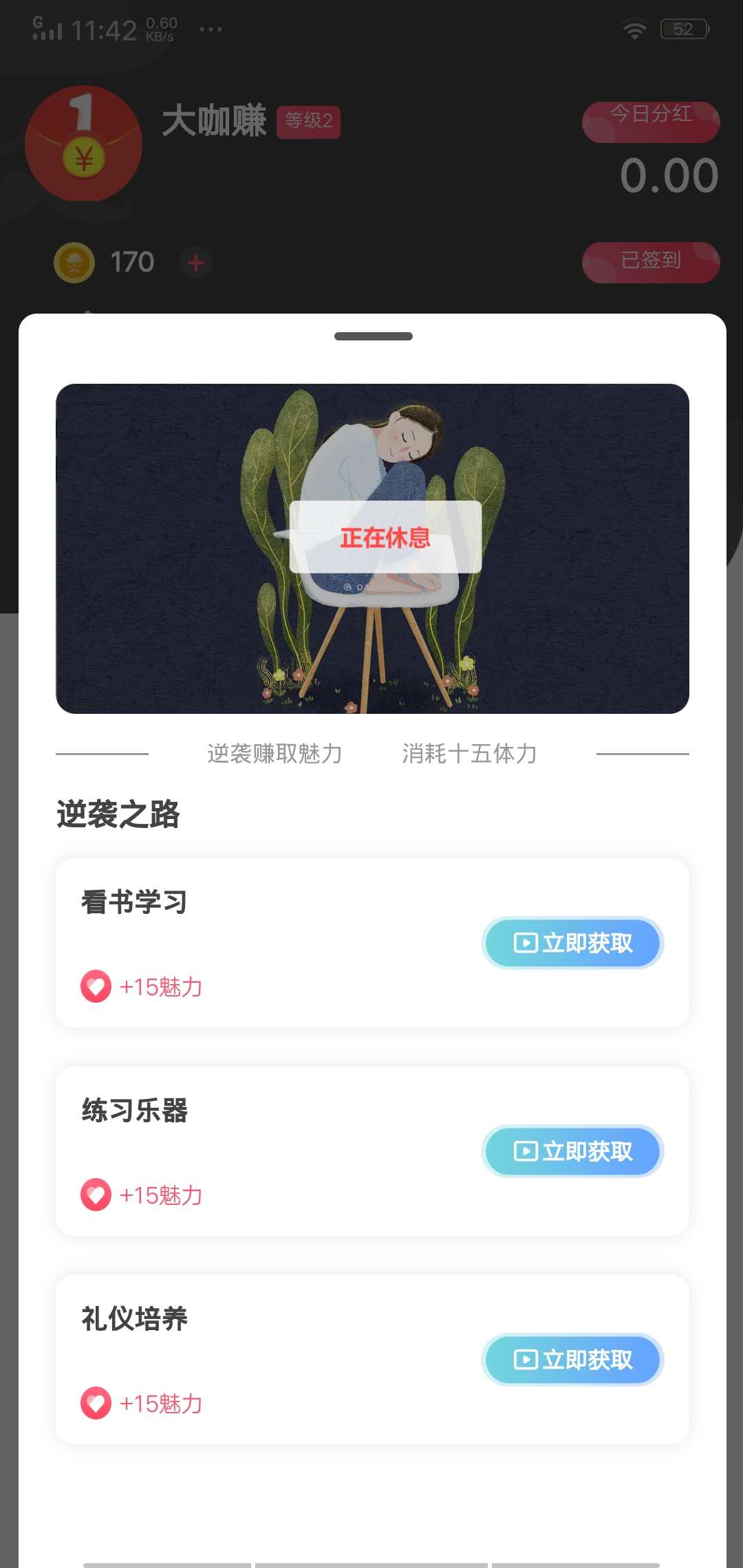The width and height of the screenshot is (743, 1568).
Task: Tap 立即获取 for 看书学习 task
Action: pyautogui.click(x=572, y=944)
